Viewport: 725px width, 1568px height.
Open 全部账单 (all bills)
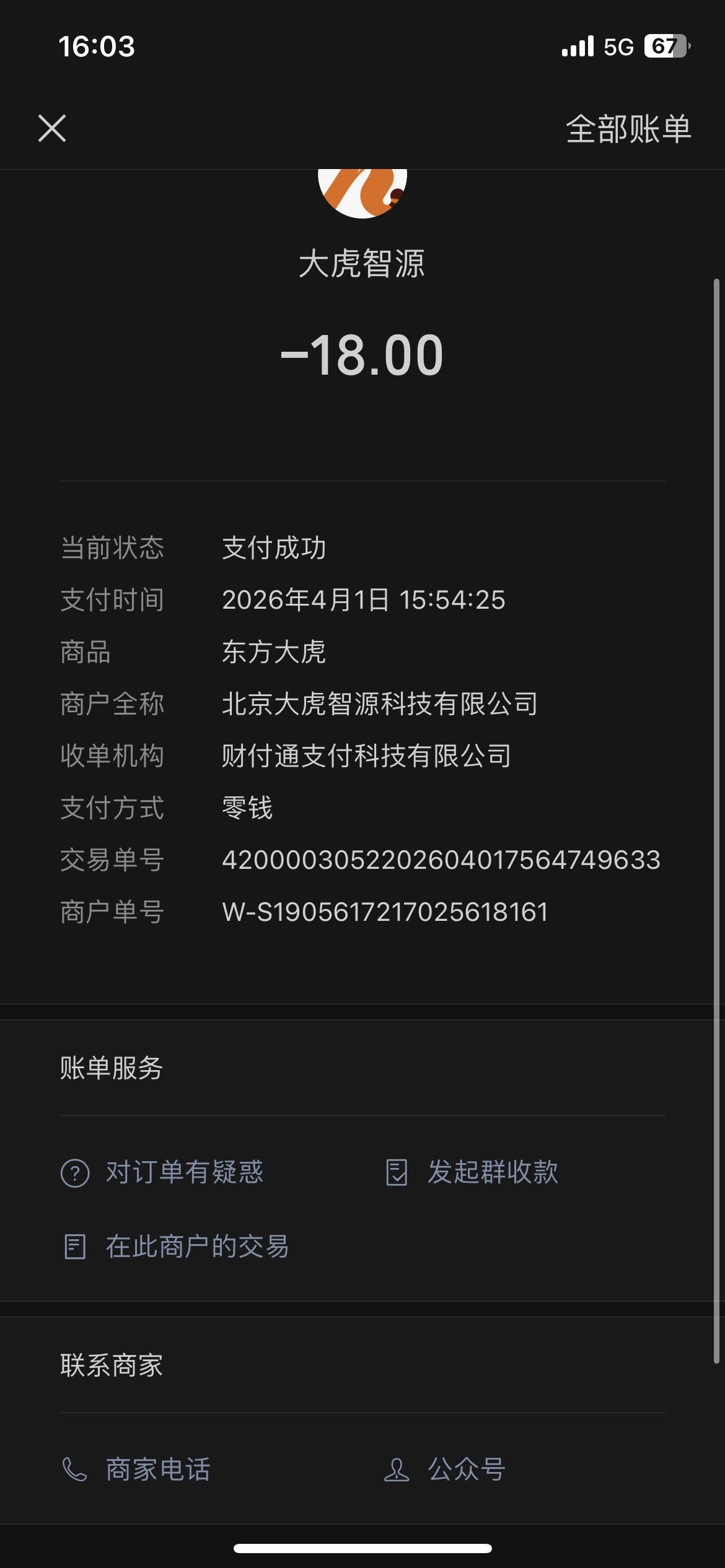click(628, 129)
